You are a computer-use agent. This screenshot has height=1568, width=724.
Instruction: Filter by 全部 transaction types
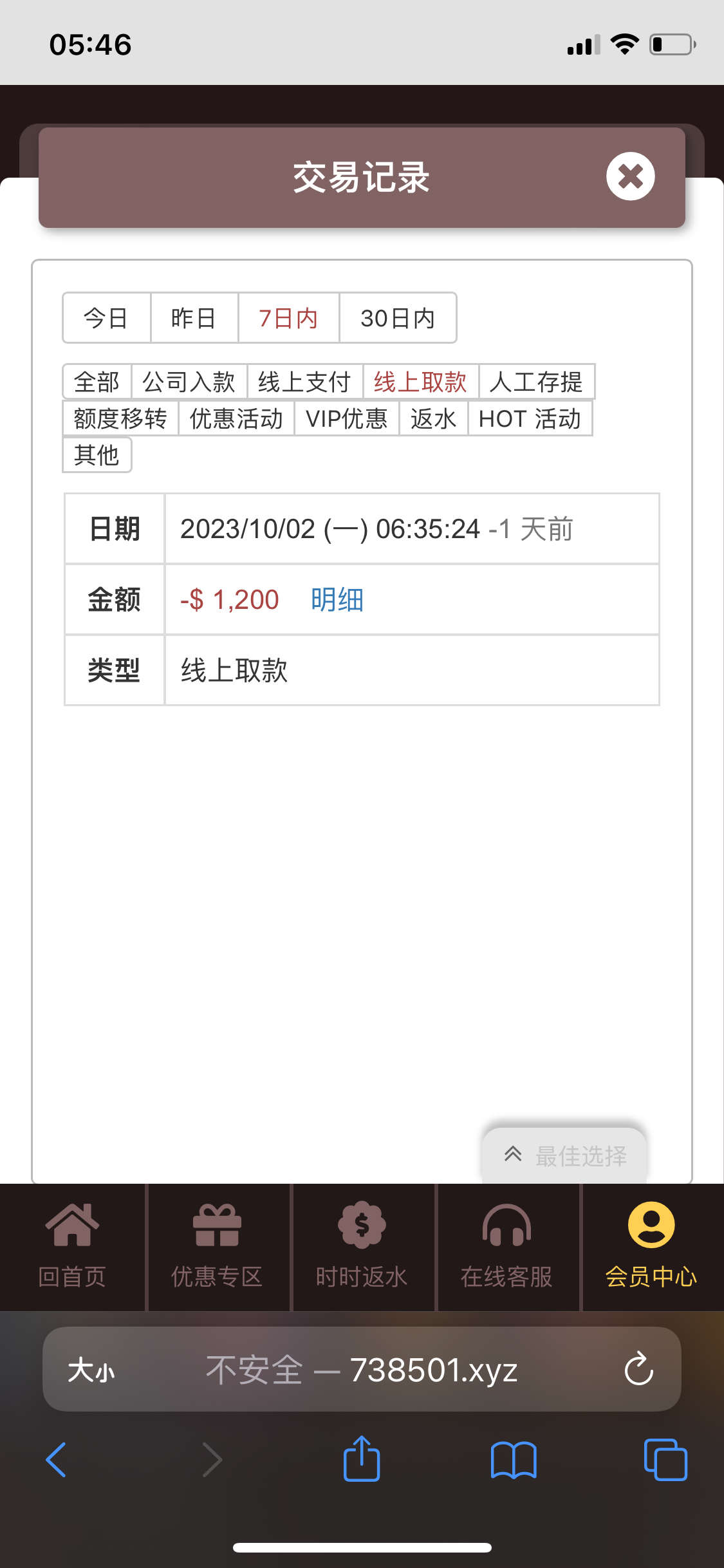(x=97, y=382)
